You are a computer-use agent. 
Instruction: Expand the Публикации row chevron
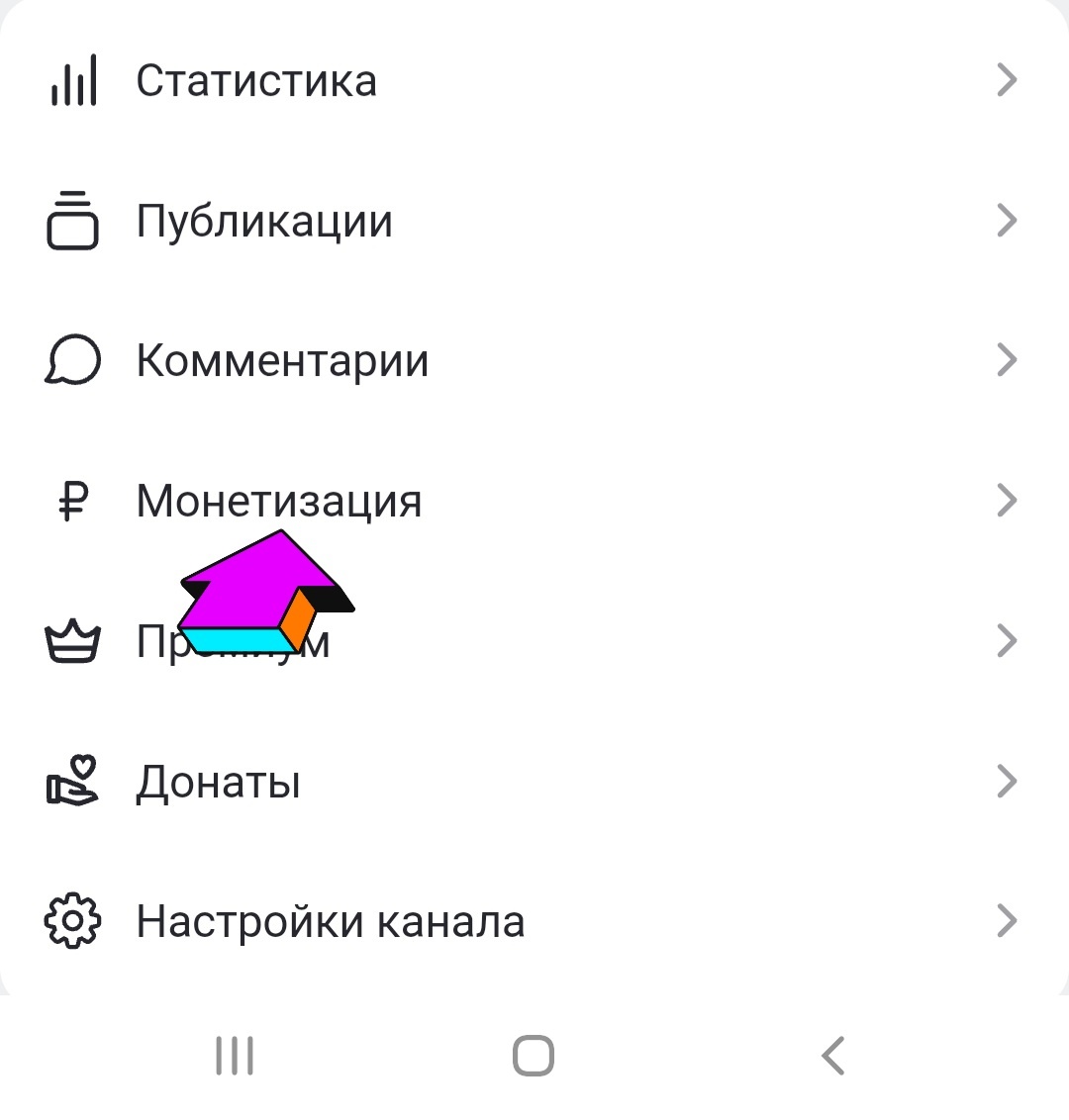click(x=1008, y=222)
